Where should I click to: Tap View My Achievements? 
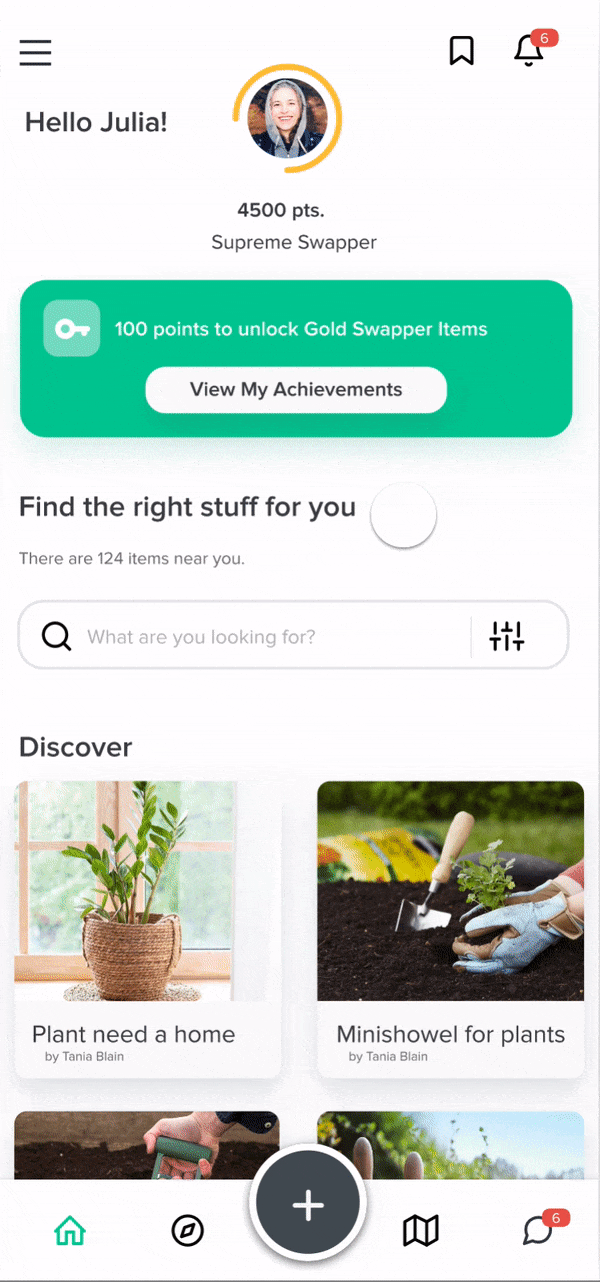(296, 390)
